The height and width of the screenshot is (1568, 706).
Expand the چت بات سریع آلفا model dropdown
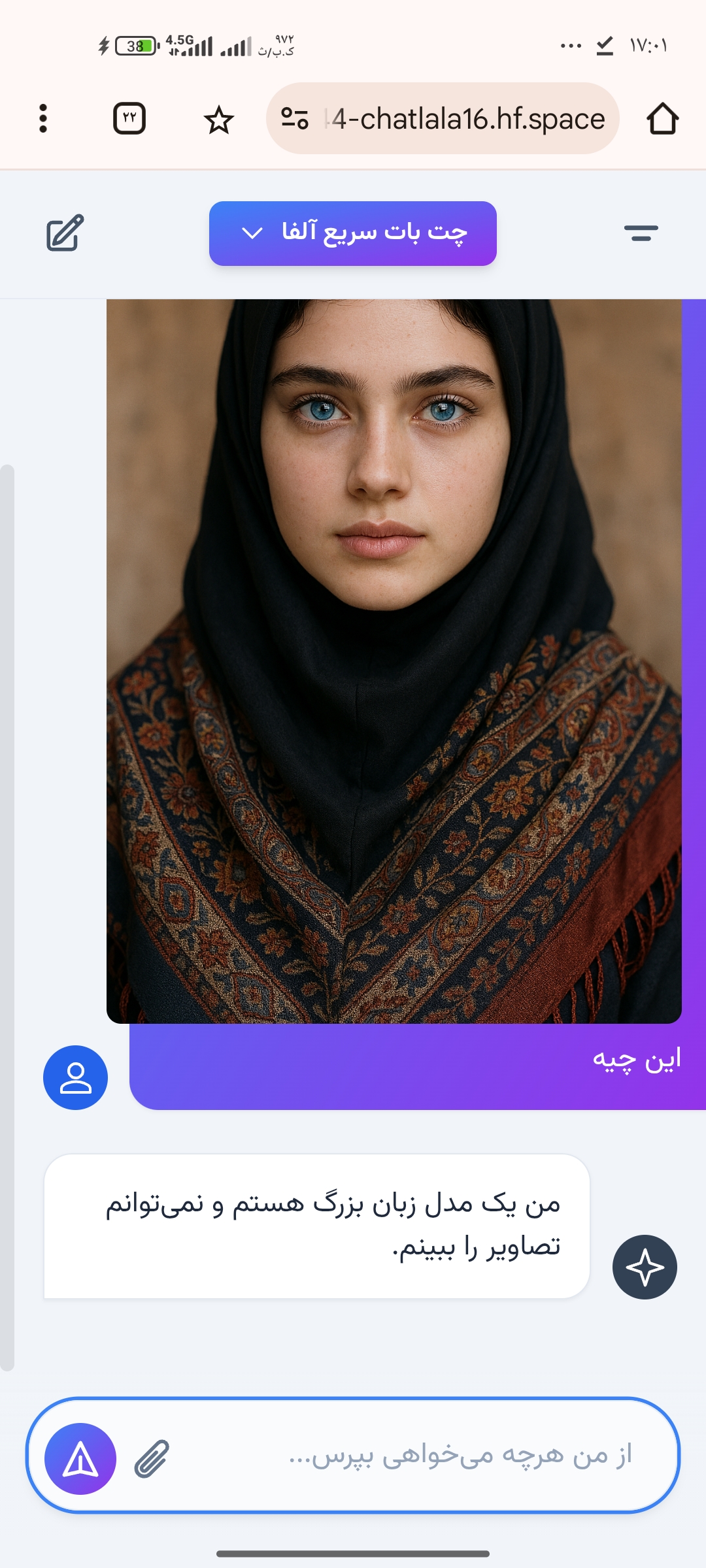pos(353,233)
